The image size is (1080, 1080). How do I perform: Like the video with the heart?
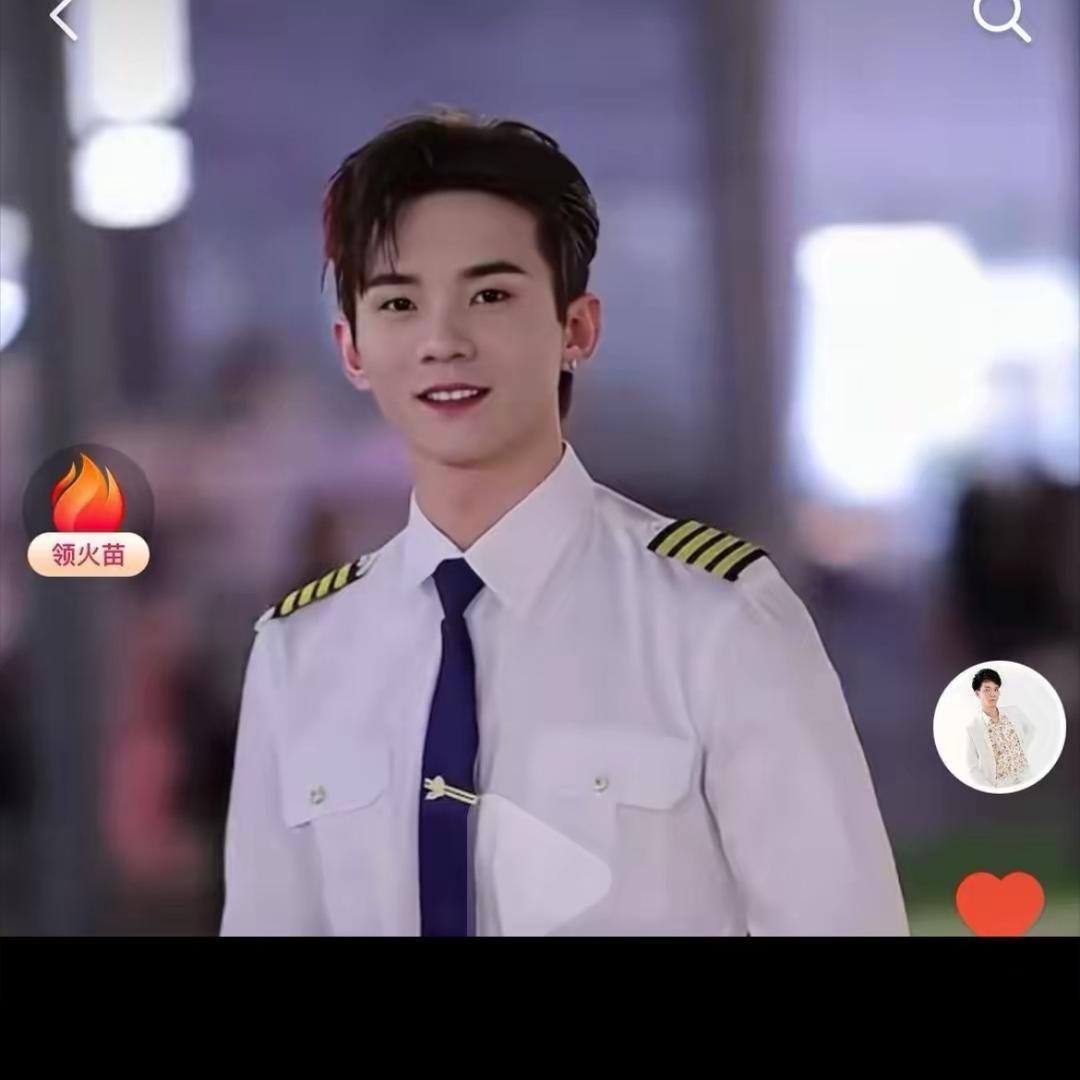(x=999, y=902)
